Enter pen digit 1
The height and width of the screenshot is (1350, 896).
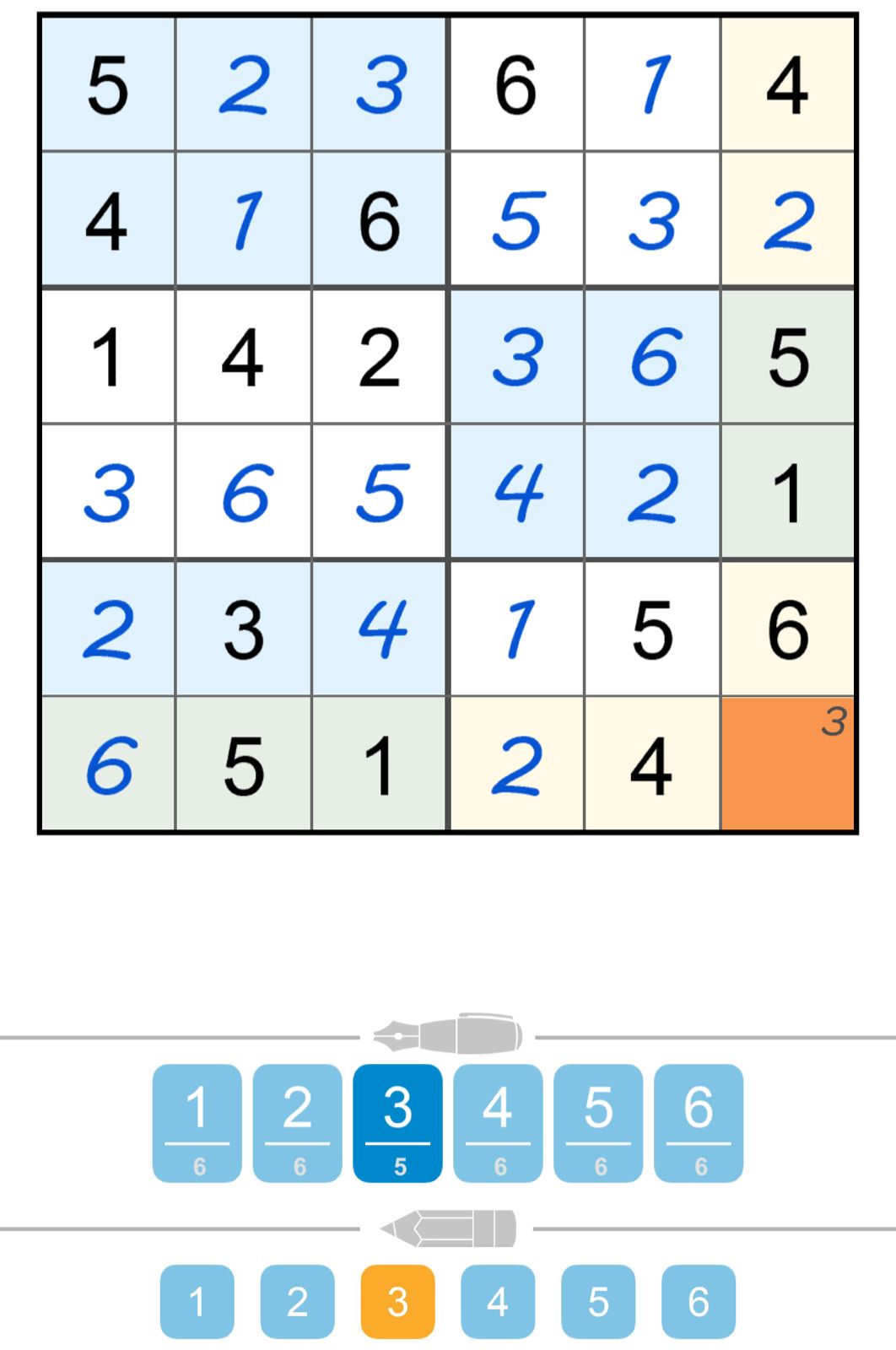[197, 1122]
